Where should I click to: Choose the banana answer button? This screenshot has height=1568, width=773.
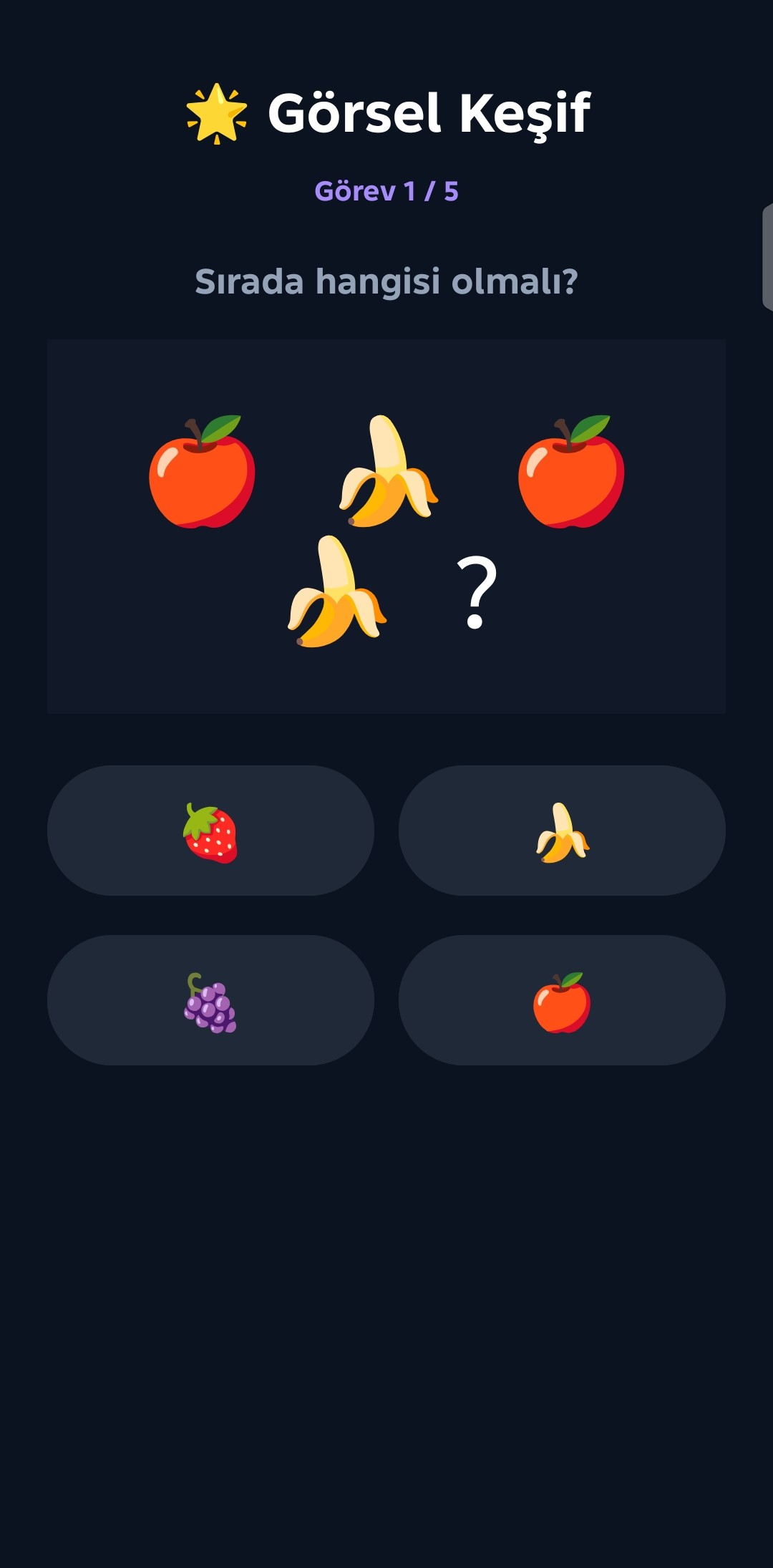coord(562,831)
